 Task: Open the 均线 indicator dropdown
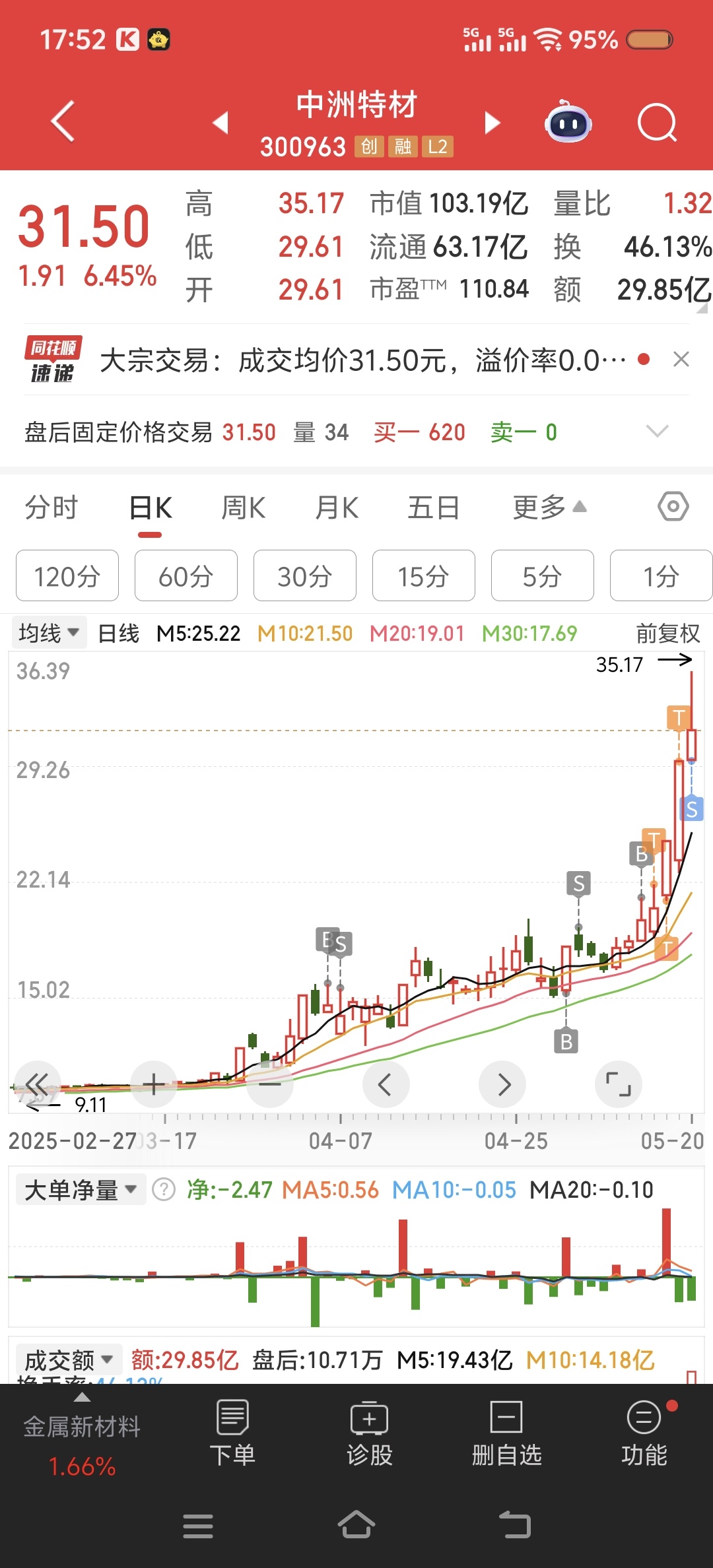pos(49,633)
